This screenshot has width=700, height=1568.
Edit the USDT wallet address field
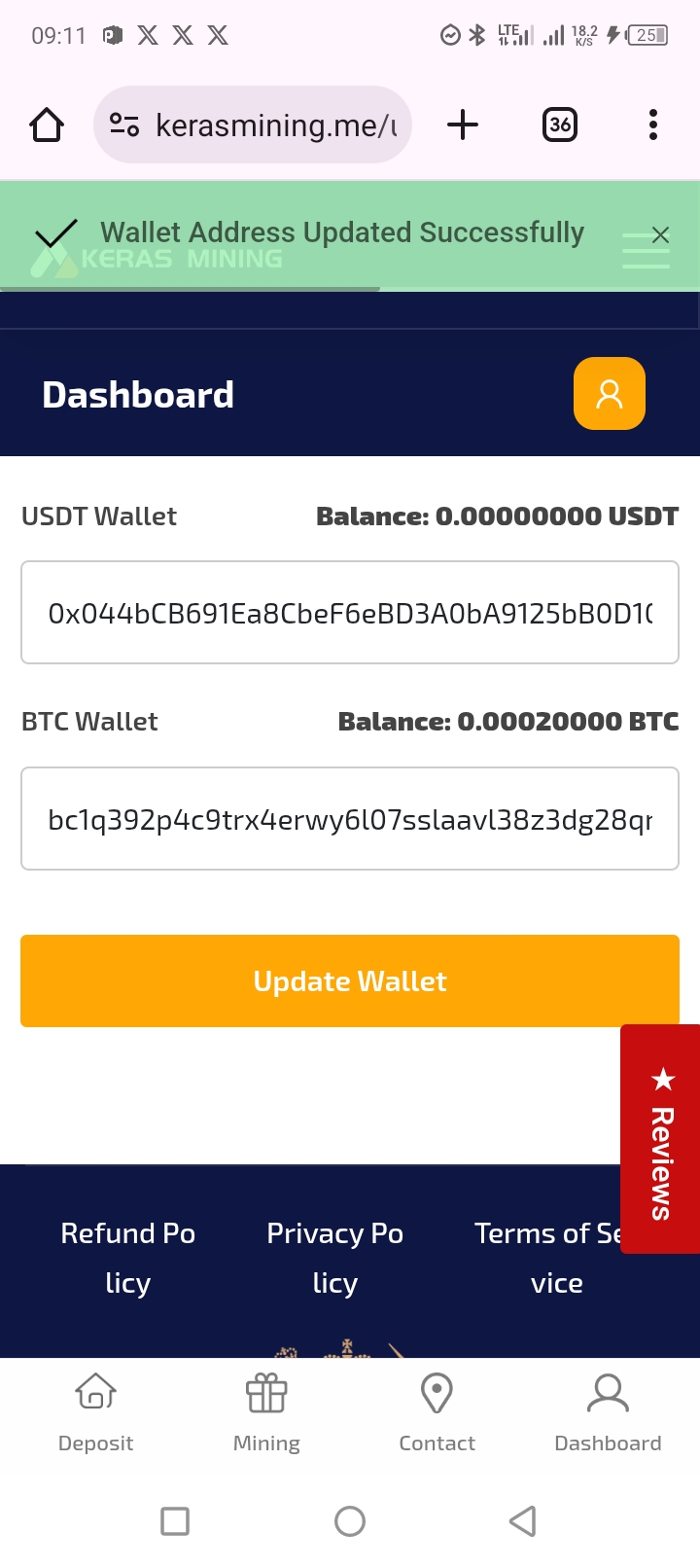click(350, 613)
